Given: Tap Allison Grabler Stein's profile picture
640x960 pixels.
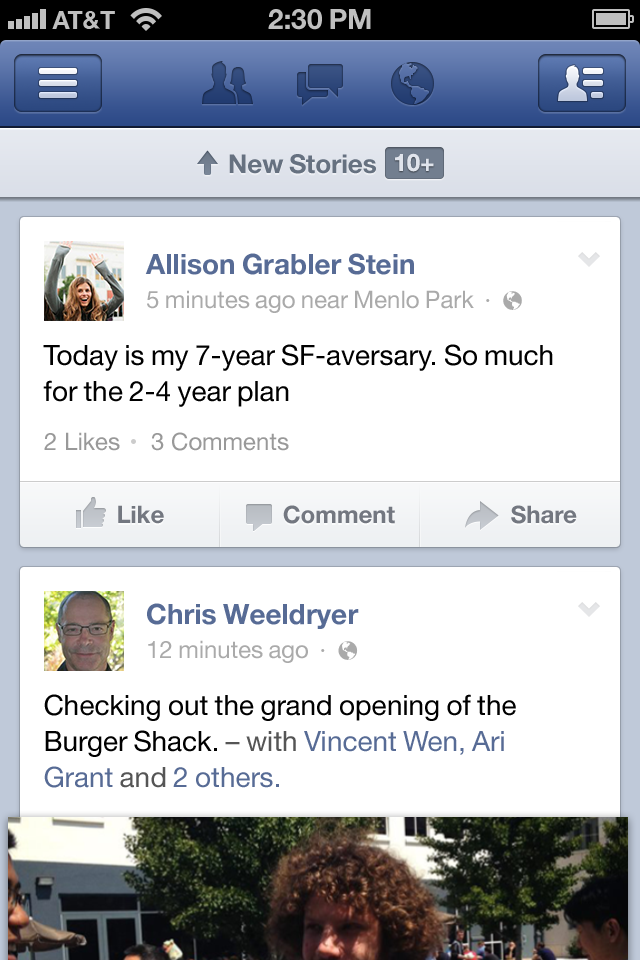Looking at the screenshot, I should coord(84,281).
